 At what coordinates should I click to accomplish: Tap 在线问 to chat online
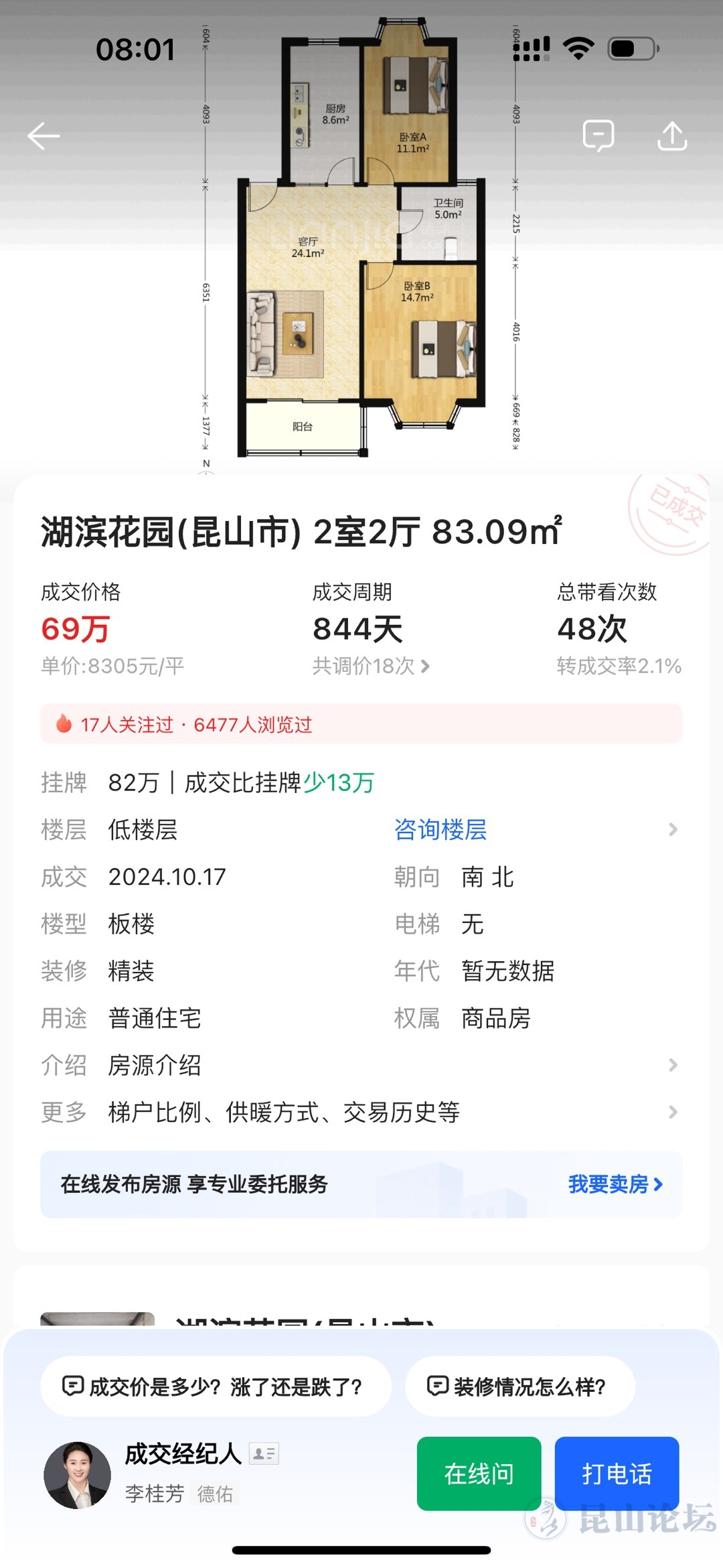click(x=479, y=1474)
